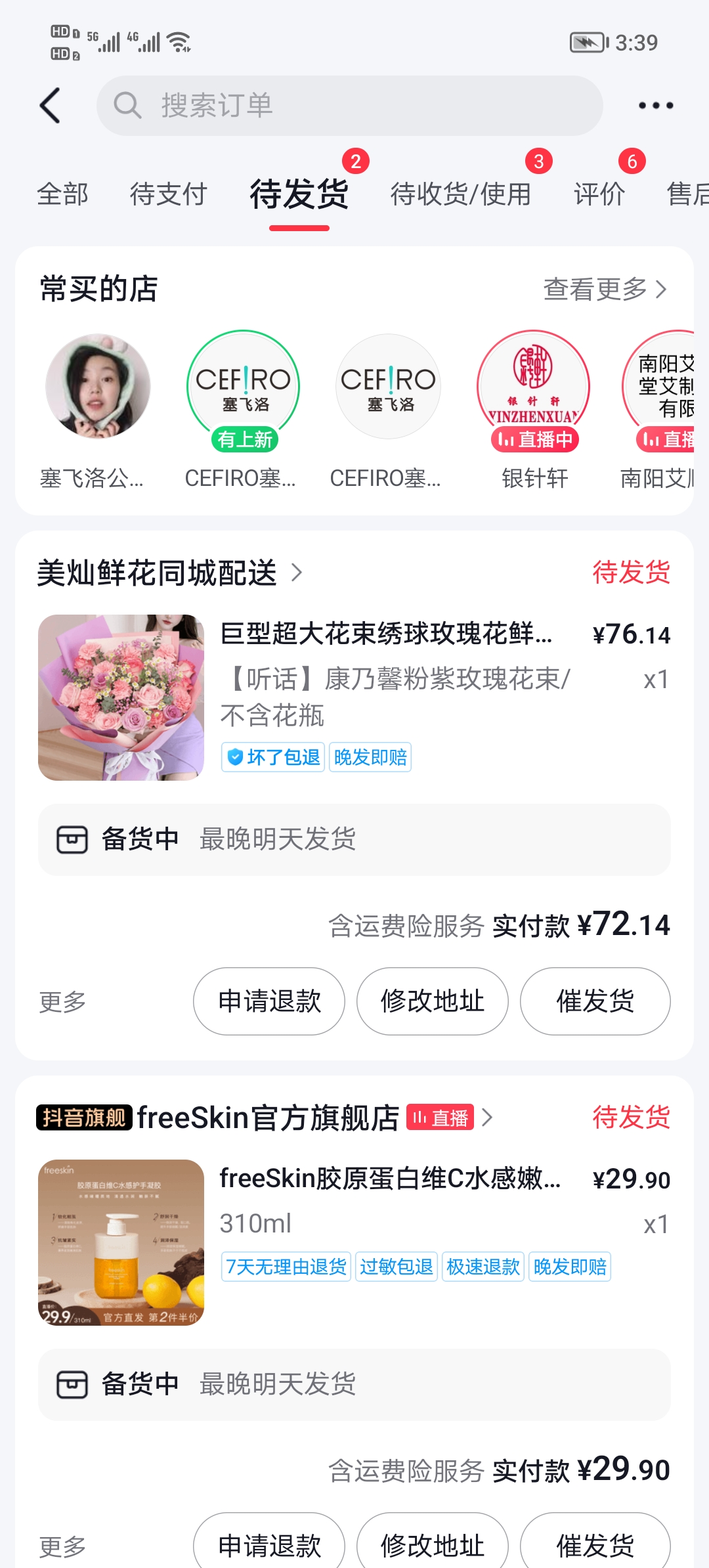Request a refund for the flower bouquet order

pyautogui.click(x=269, y=1001)
